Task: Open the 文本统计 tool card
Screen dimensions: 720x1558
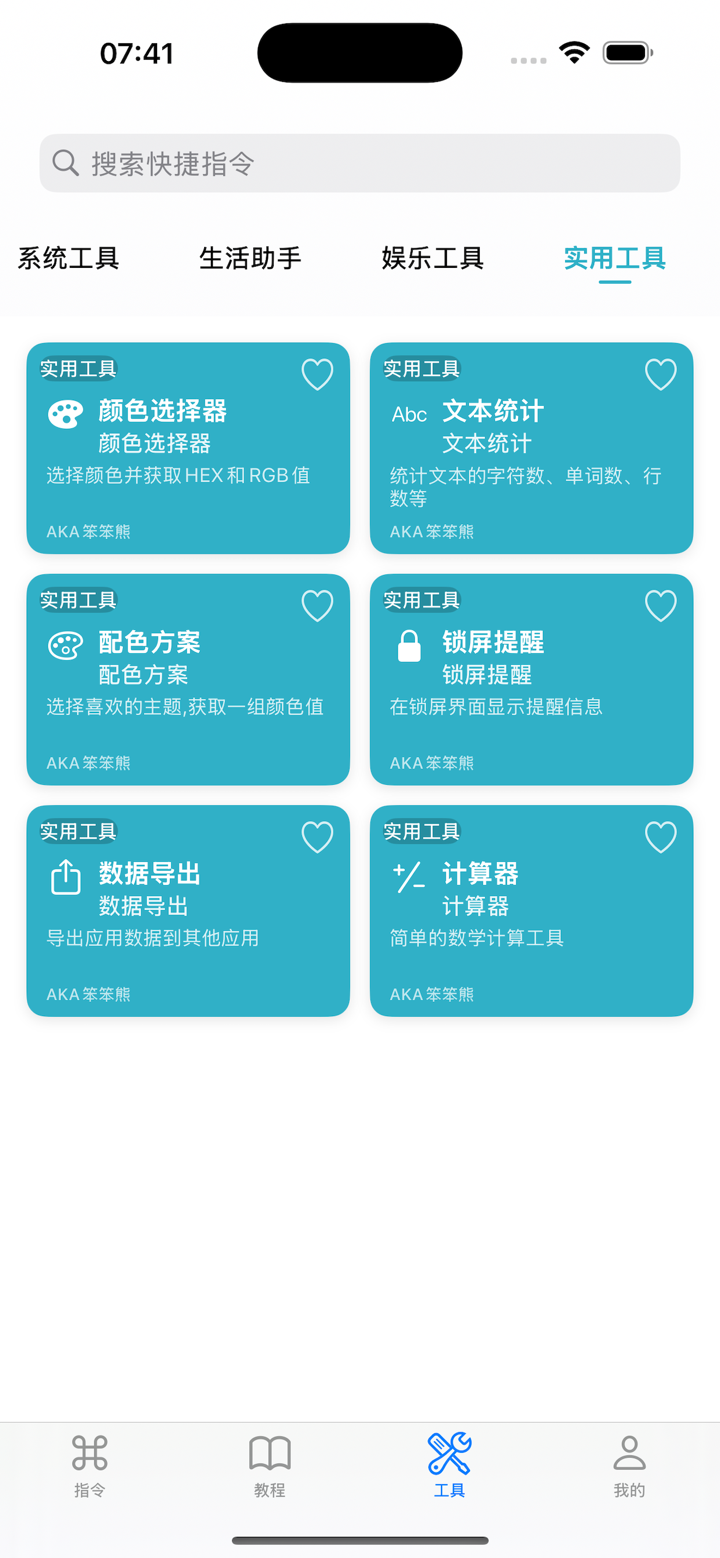Action: point(531,448)
